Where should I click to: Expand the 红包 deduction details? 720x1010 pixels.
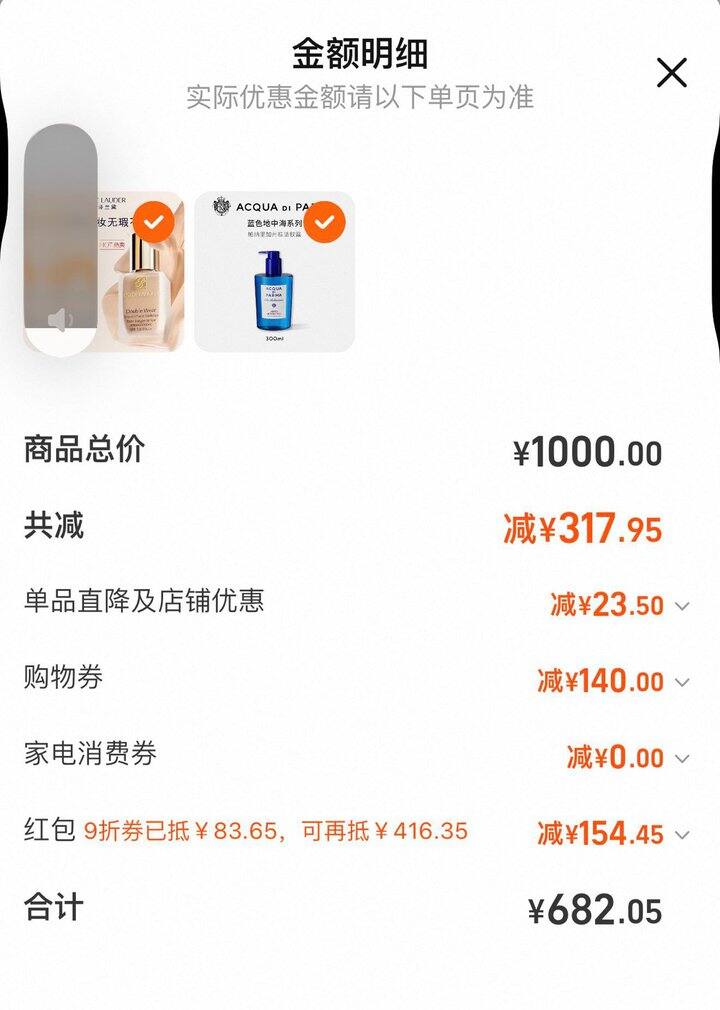pos(682,834)
